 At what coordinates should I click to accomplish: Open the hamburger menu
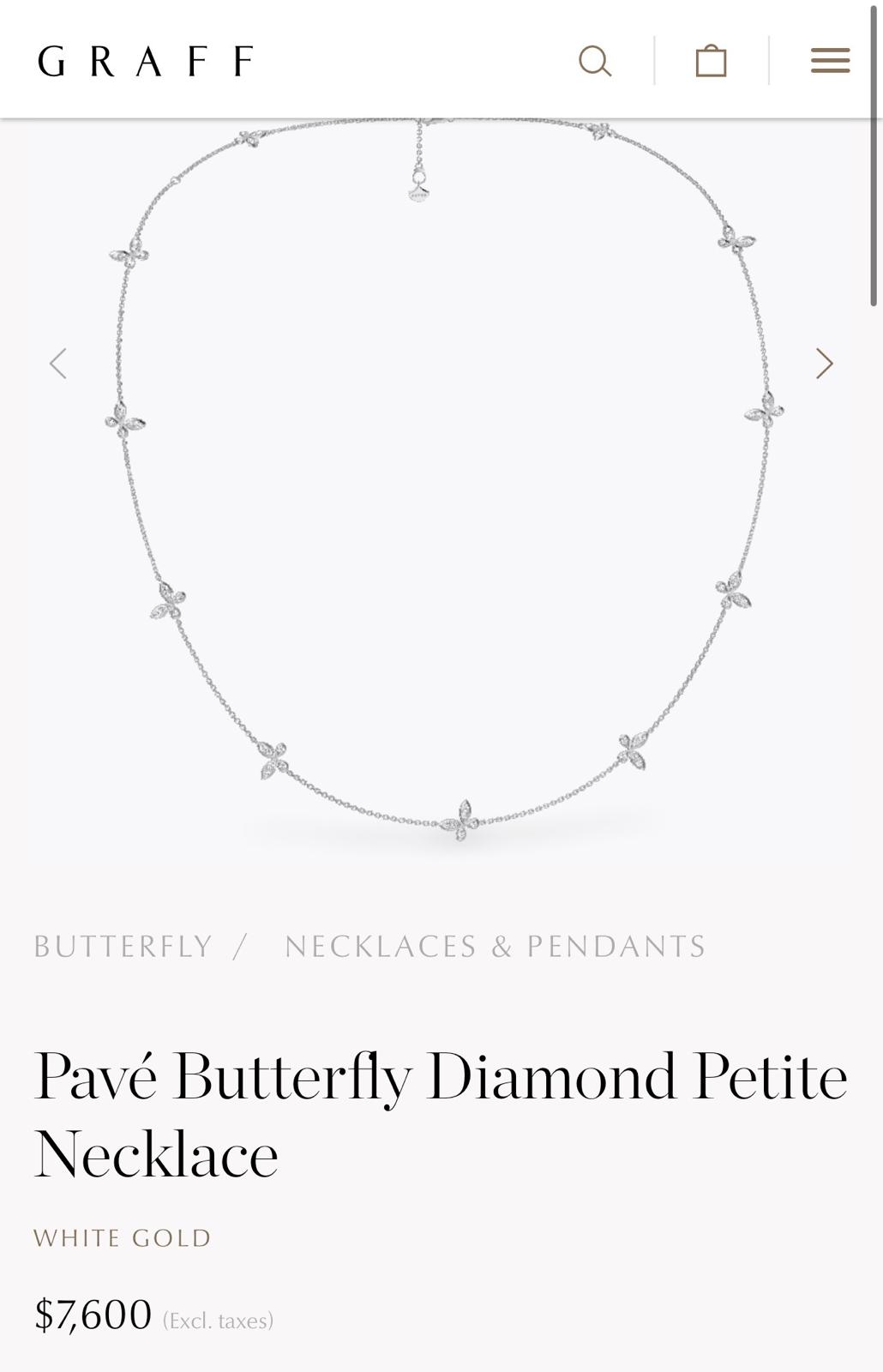pyautogui.click(x=829, y=61)
